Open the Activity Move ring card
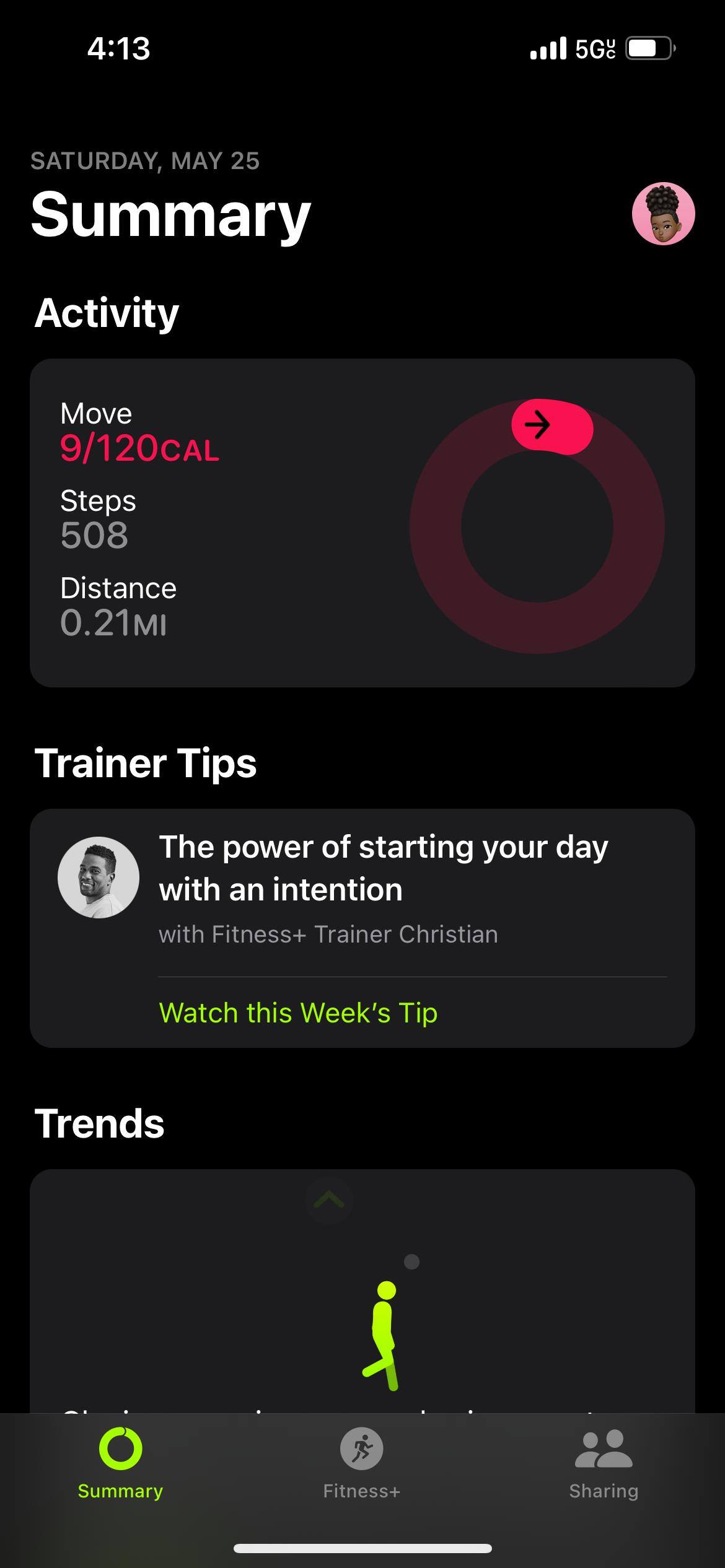Image resolution: width=725 pixels, height=1568 pixels. coord(362,523)
